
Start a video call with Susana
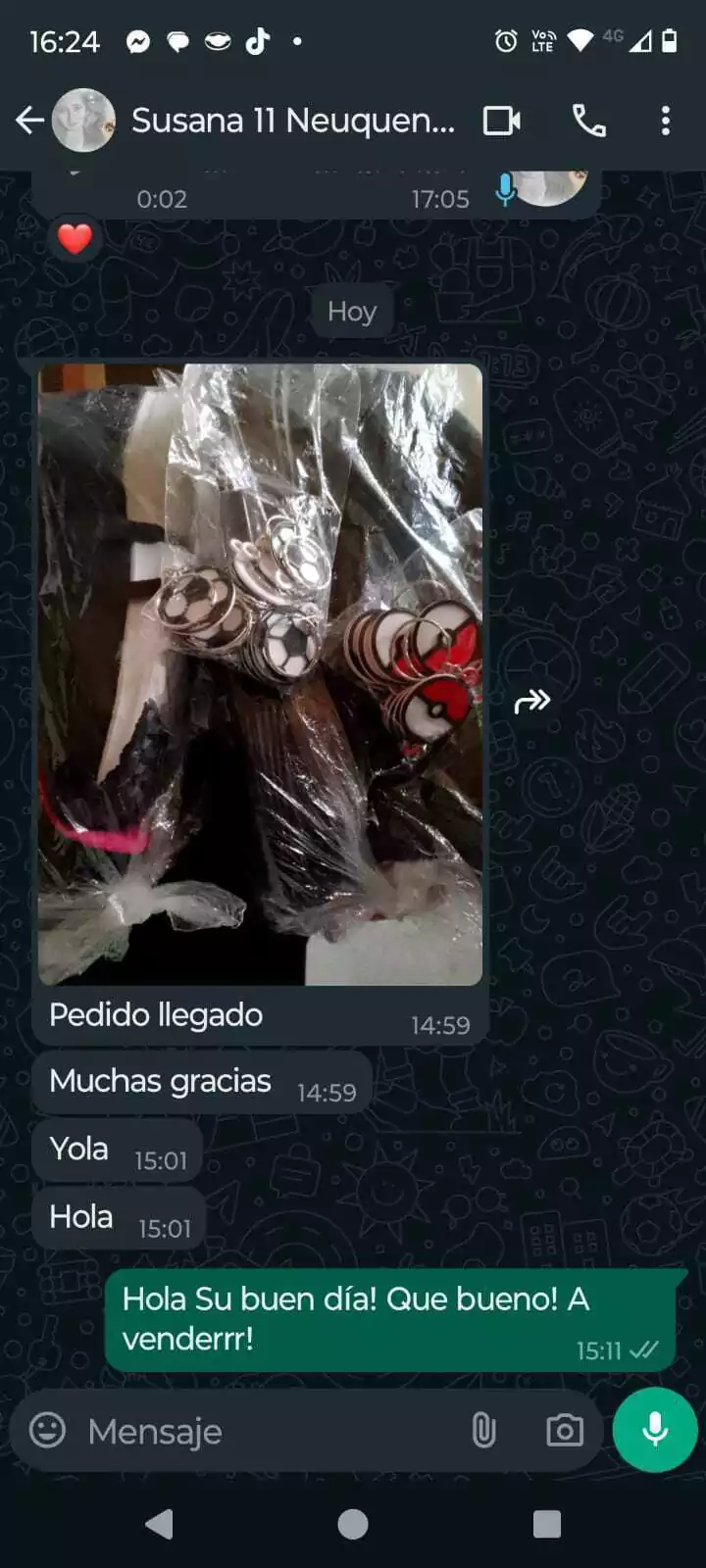502,121
